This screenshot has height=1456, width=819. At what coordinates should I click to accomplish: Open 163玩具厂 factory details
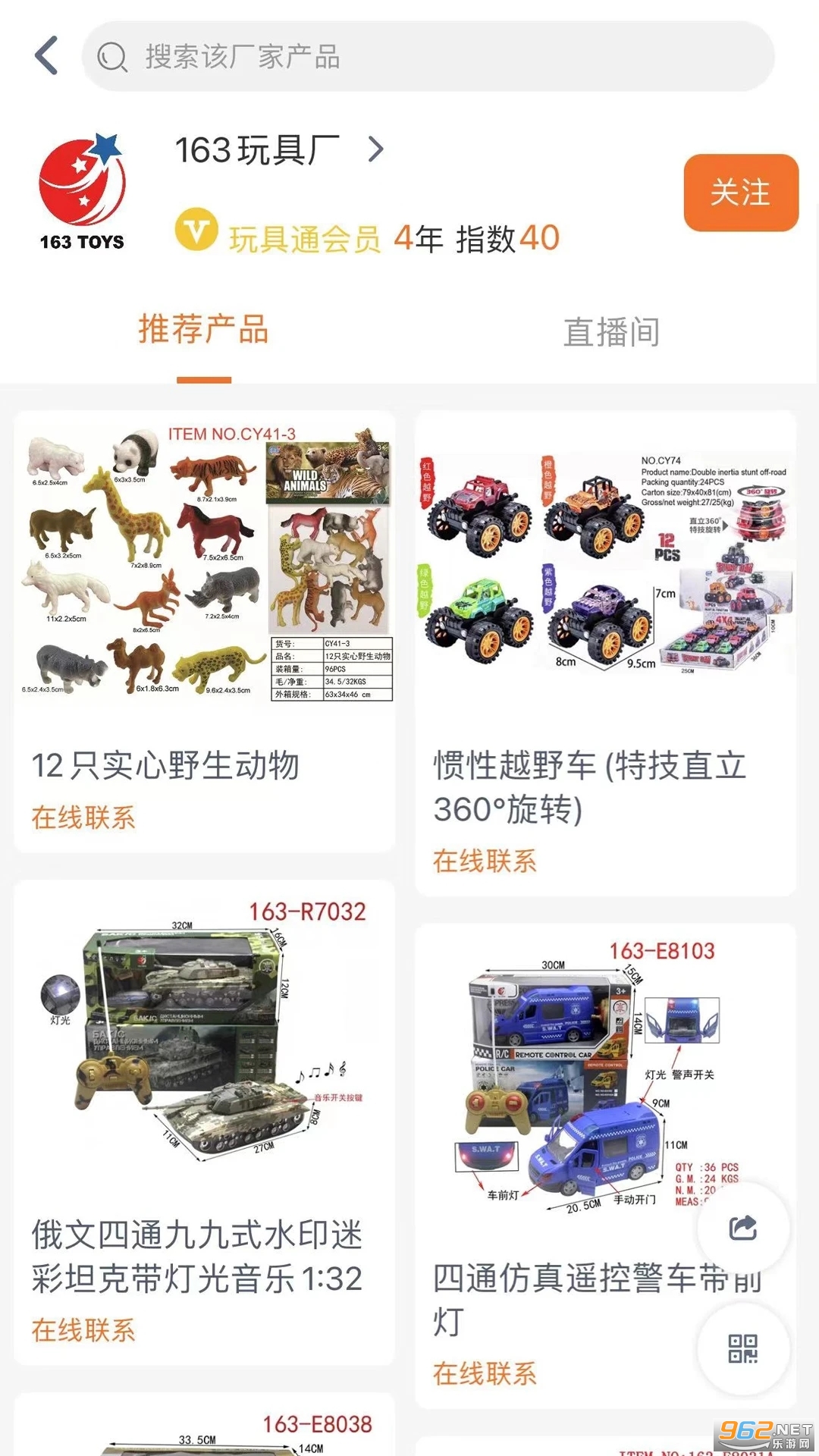point(279,150)
